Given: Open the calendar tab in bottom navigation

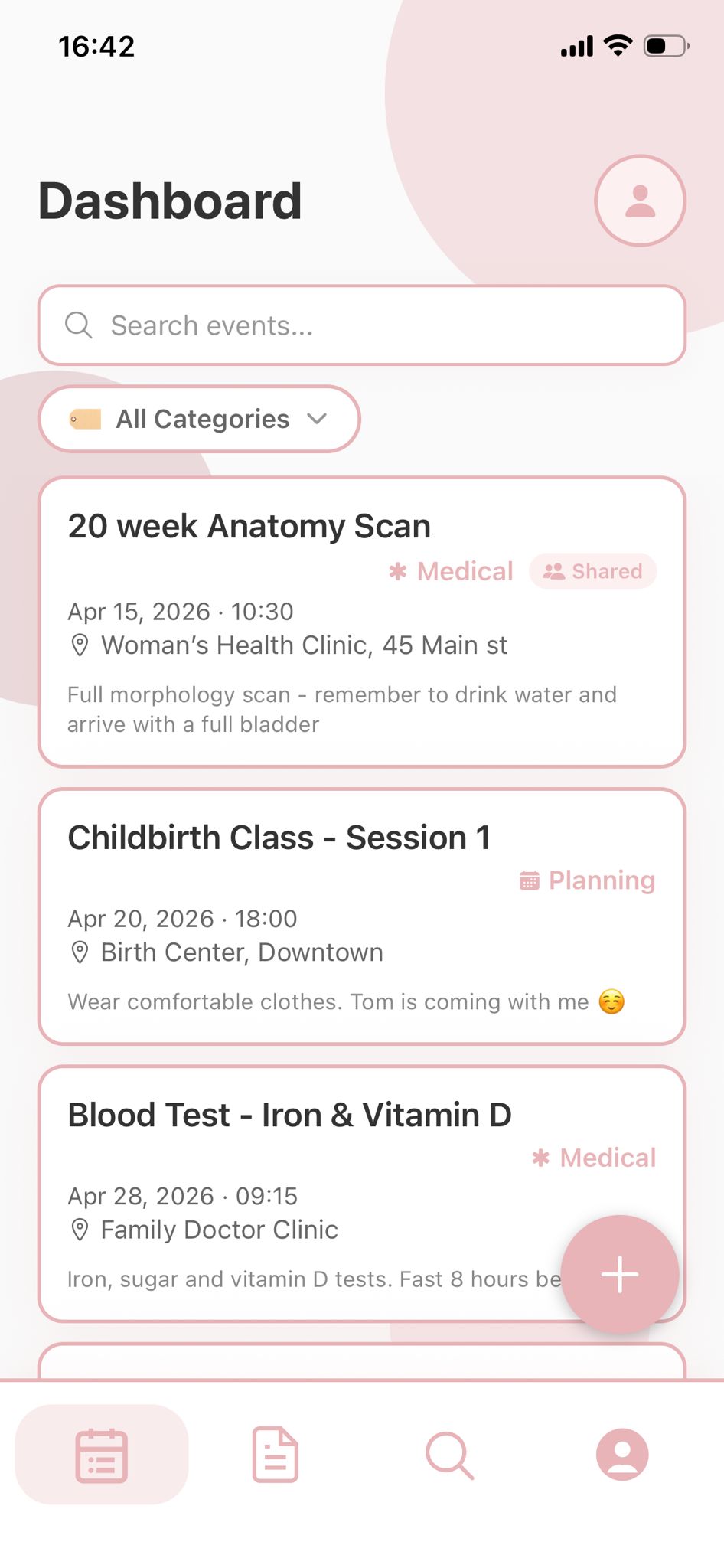Looking at the screenshot, I should (102, 1455).
